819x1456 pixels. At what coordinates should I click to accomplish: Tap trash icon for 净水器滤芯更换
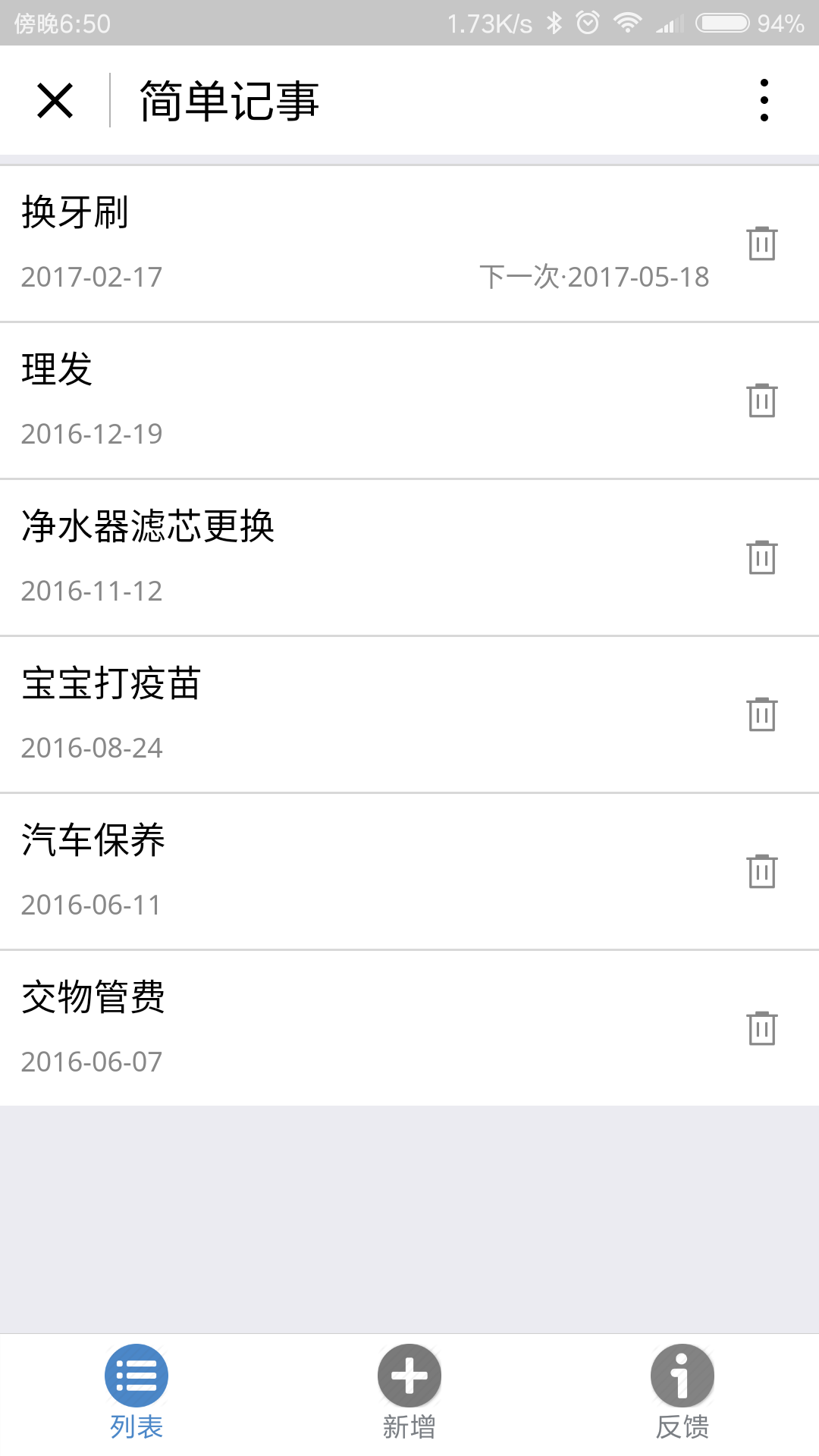coord(761,557)
